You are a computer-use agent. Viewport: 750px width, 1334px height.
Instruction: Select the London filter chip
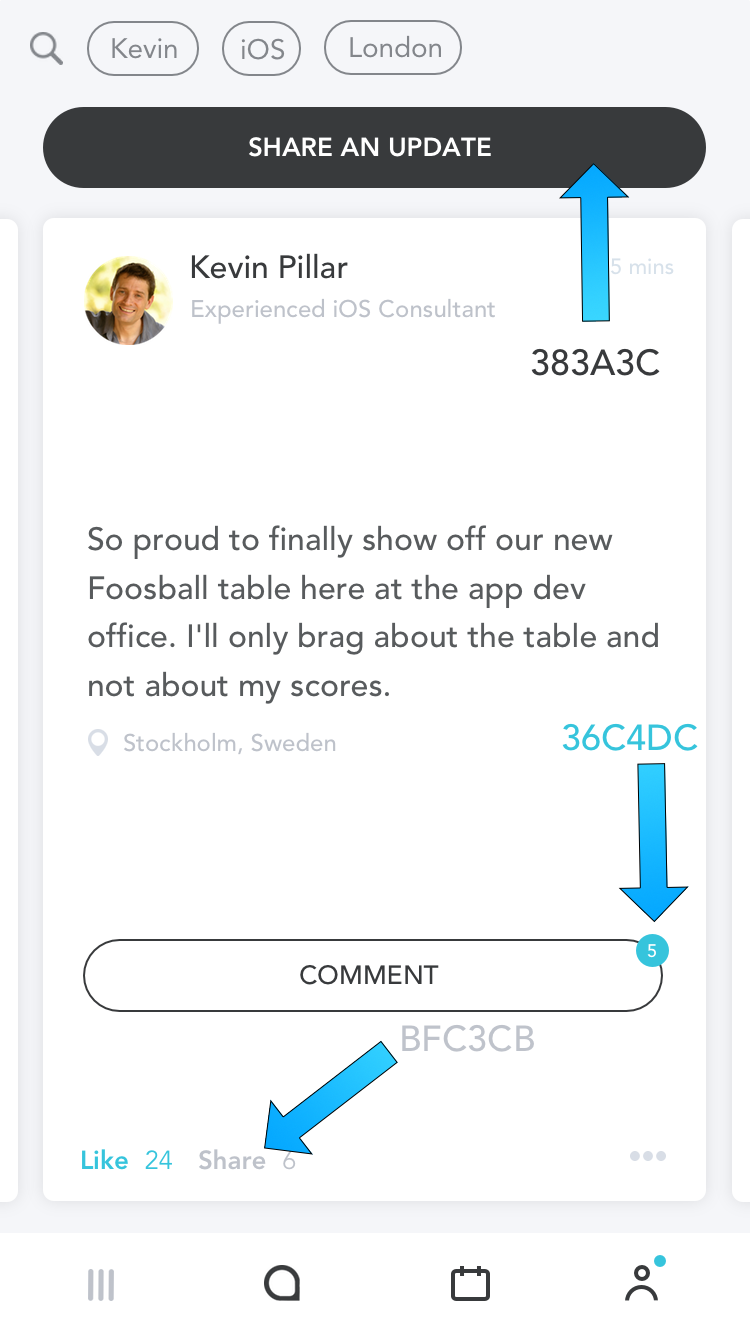(x=394, y=48)
